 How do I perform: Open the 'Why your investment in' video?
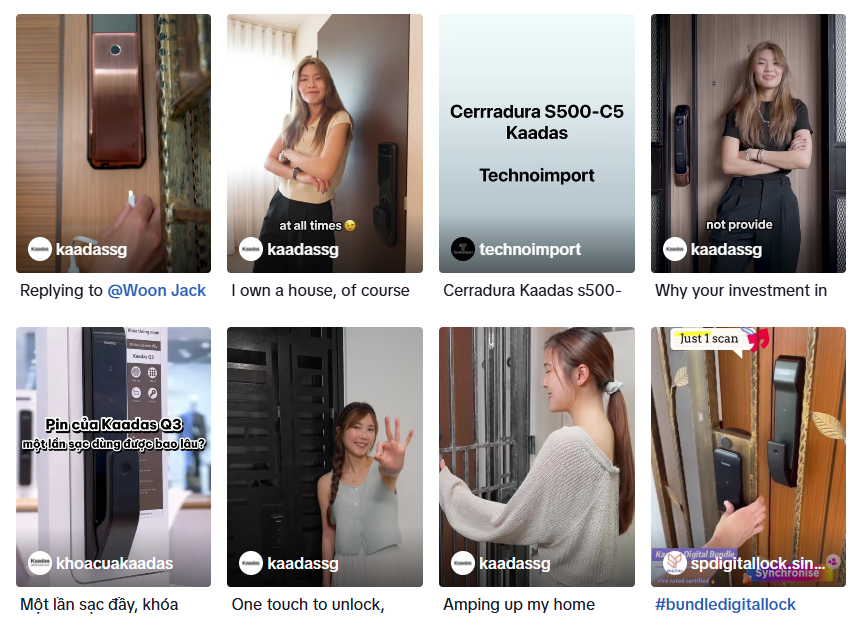748,143
